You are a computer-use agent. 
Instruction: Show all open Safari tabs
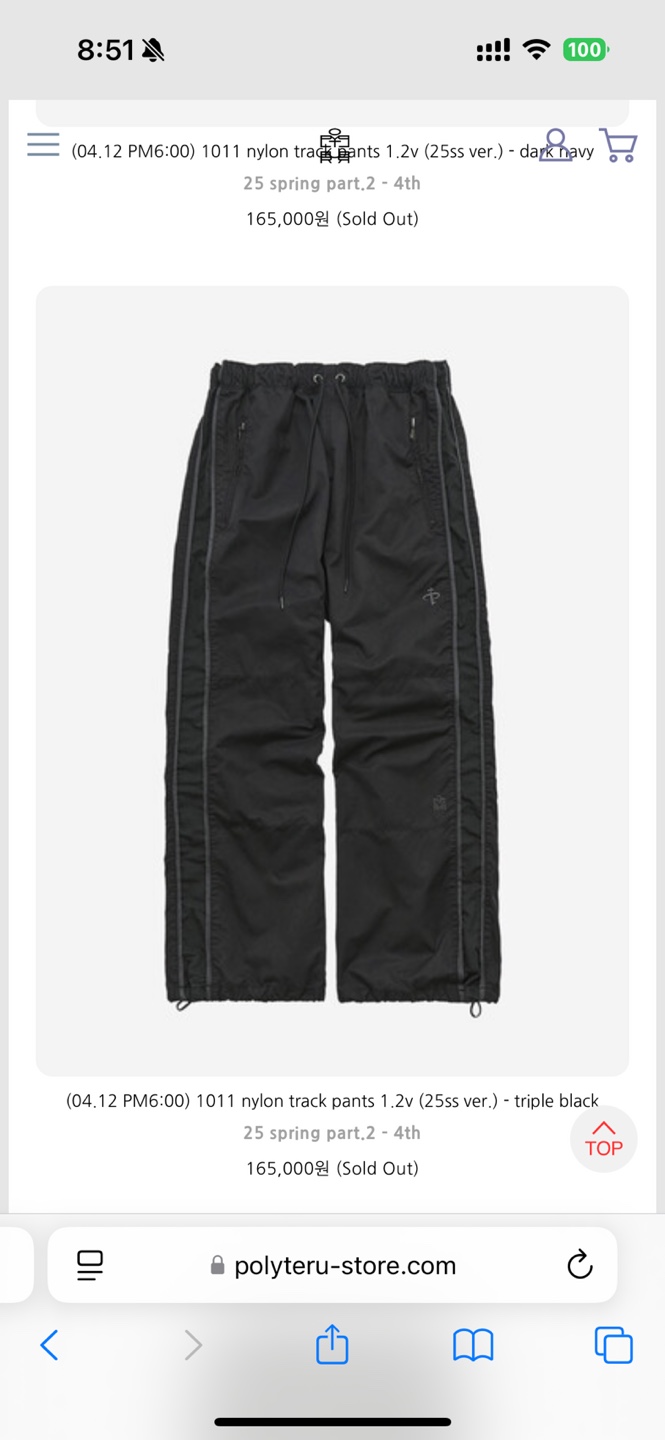click(613, 1345)
